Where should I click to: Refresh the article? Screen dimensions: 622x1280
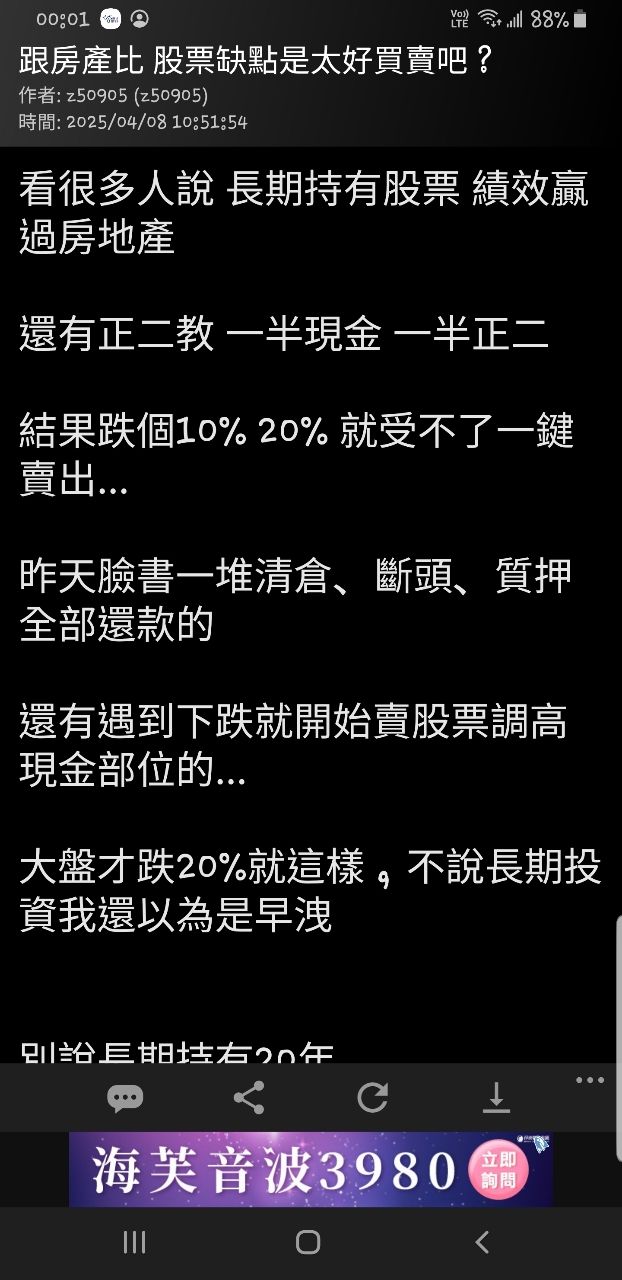click(x=372, y=1098)
